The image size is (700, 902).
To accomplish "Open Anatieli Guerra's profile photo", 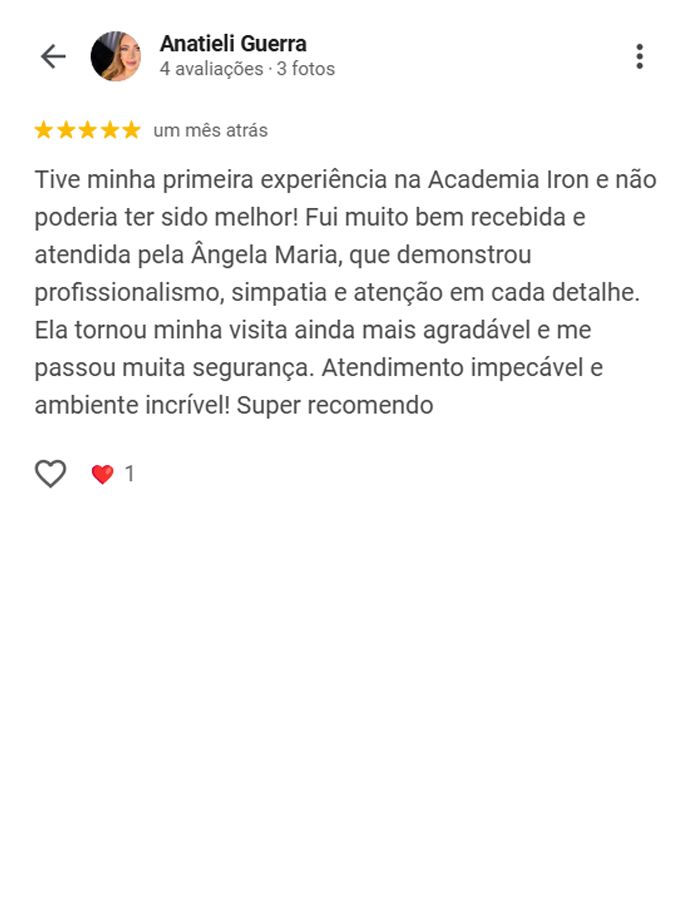I will click(x=116, y=57).
